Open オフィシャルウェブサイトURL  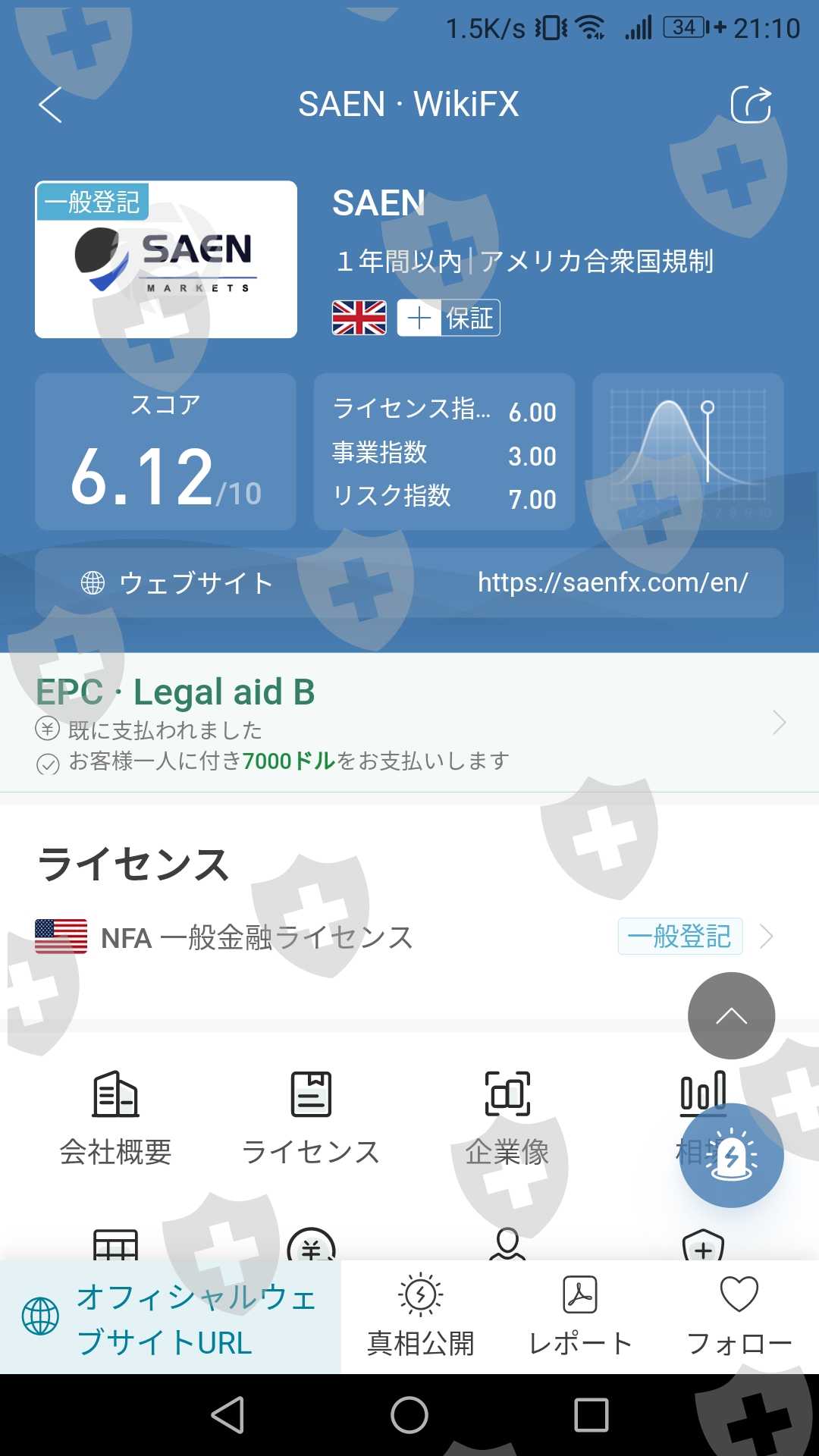171,1318
